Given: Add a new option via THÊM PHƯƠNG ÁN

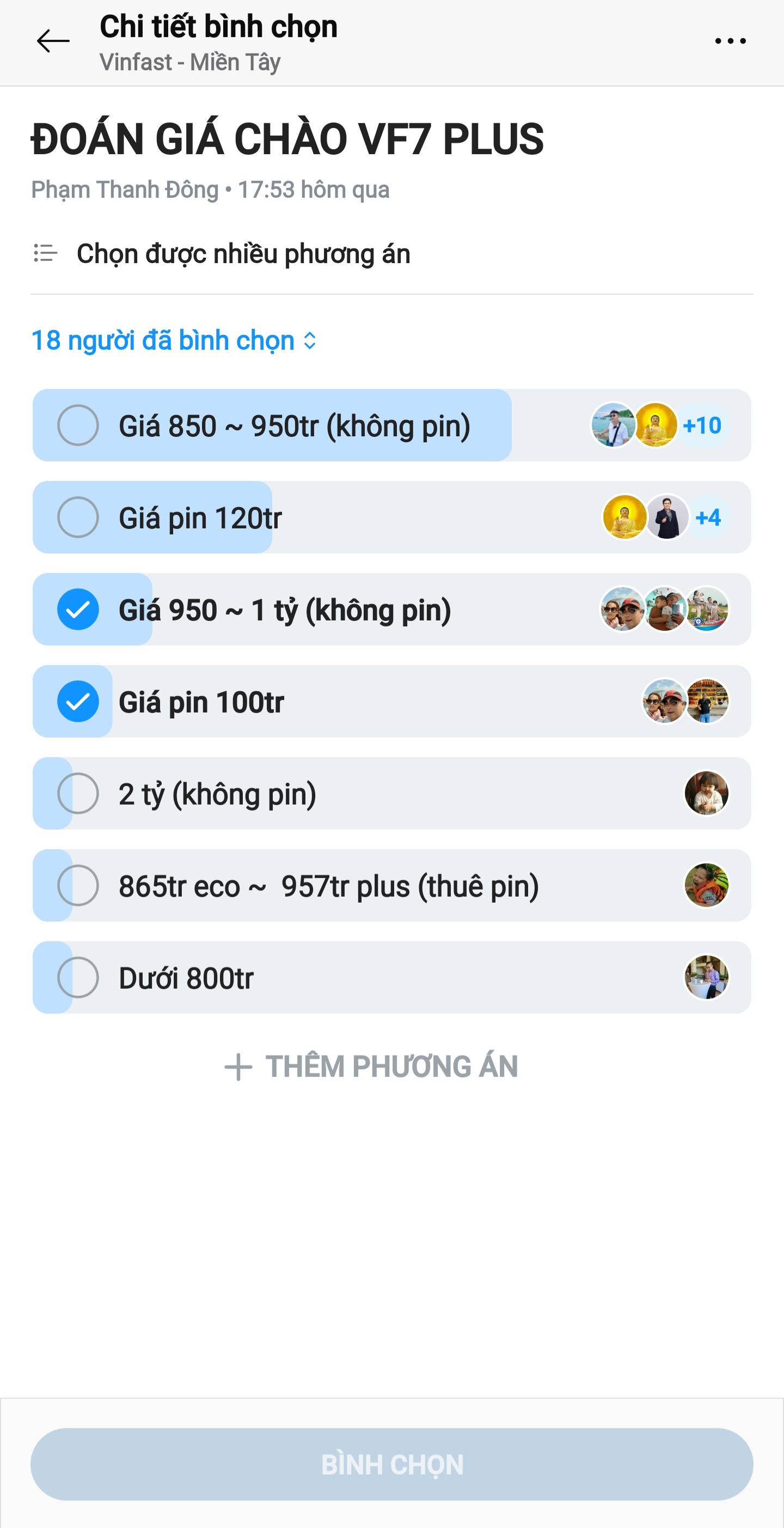Looking at the screenshot, I should 371,1067.
